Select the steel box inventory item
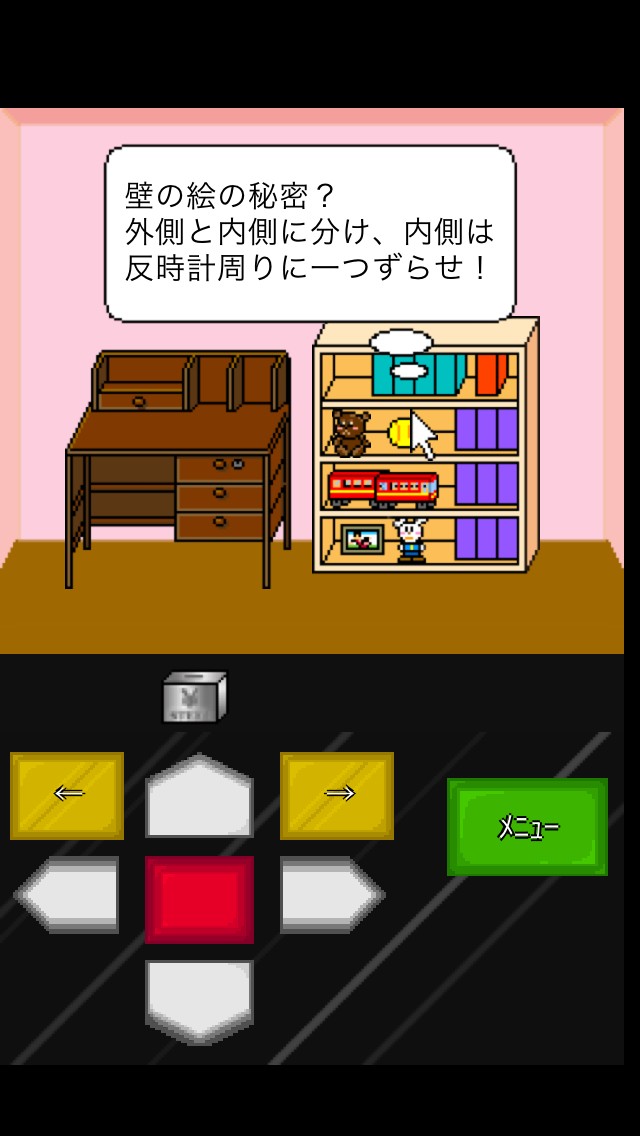The image size is (640, 1136). [x=195, y=697]
